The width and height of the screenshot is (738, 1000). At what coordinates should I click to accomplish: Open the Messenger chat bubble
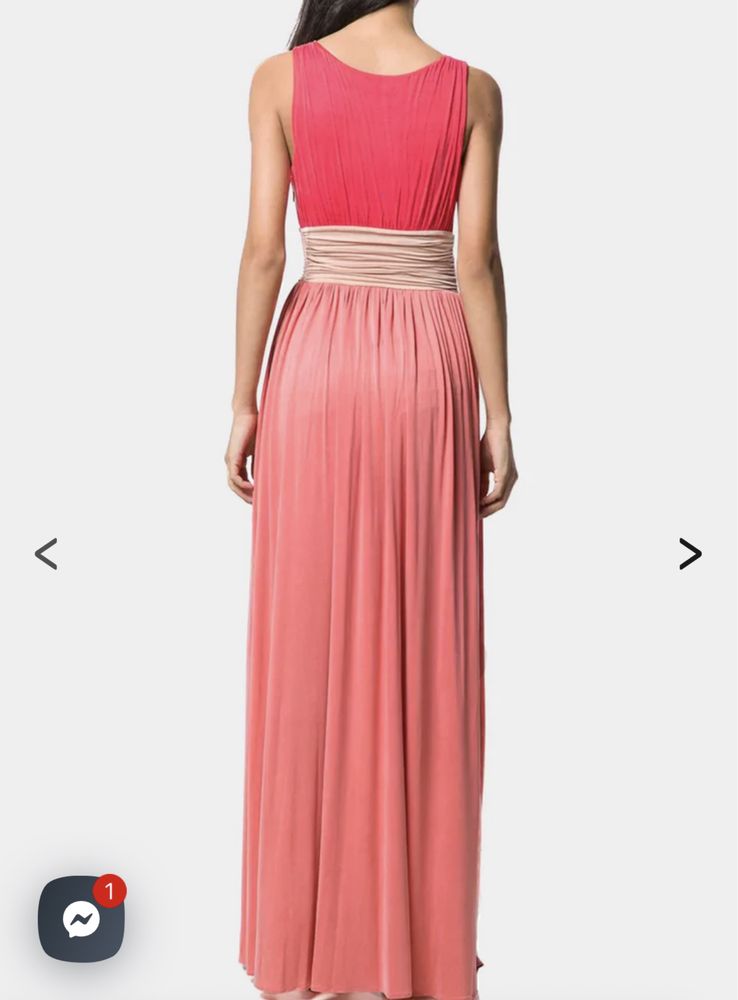[81, 919]
